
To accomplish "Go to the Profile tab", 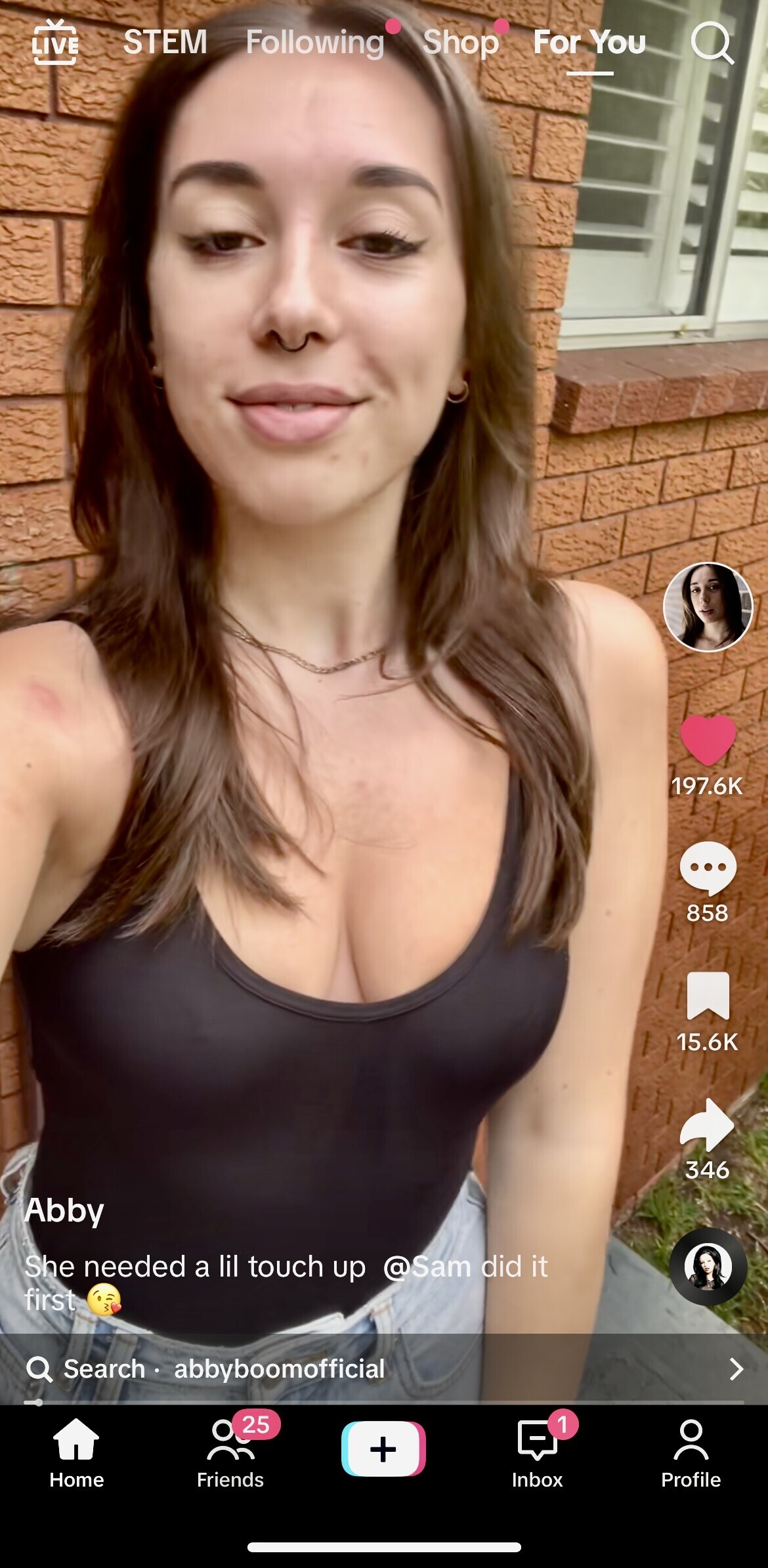I will point(691,1454).
